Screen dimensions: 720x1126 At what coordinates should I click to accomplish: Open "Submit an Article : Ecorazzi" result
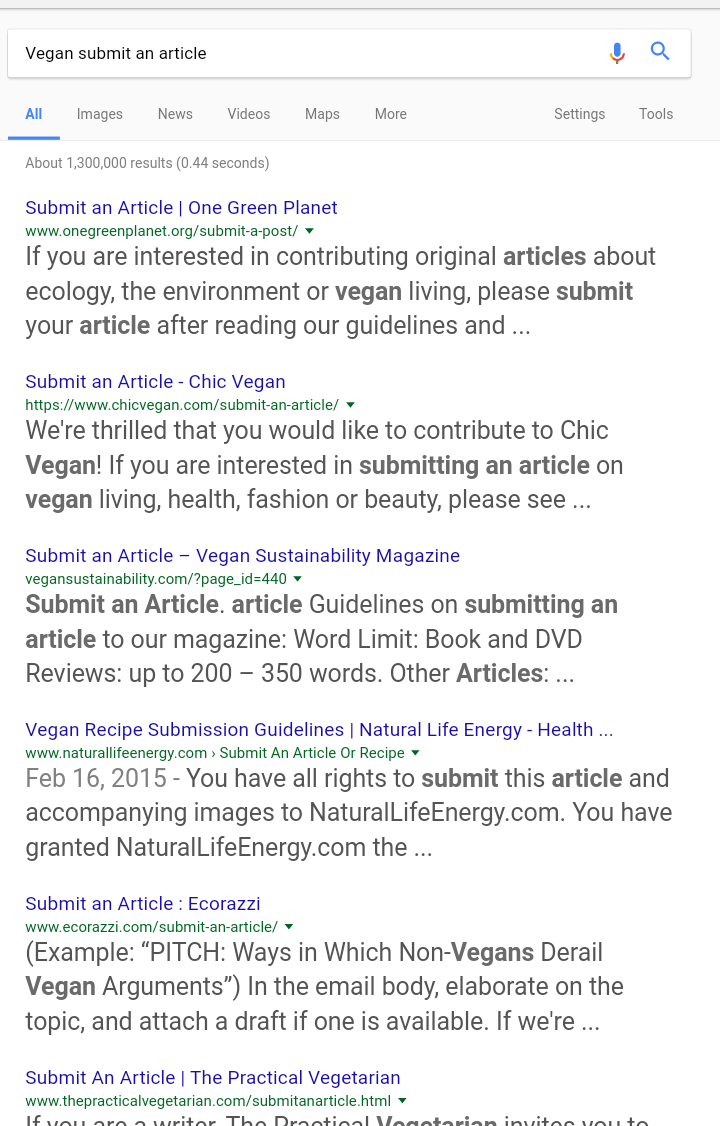coord(142,904)
